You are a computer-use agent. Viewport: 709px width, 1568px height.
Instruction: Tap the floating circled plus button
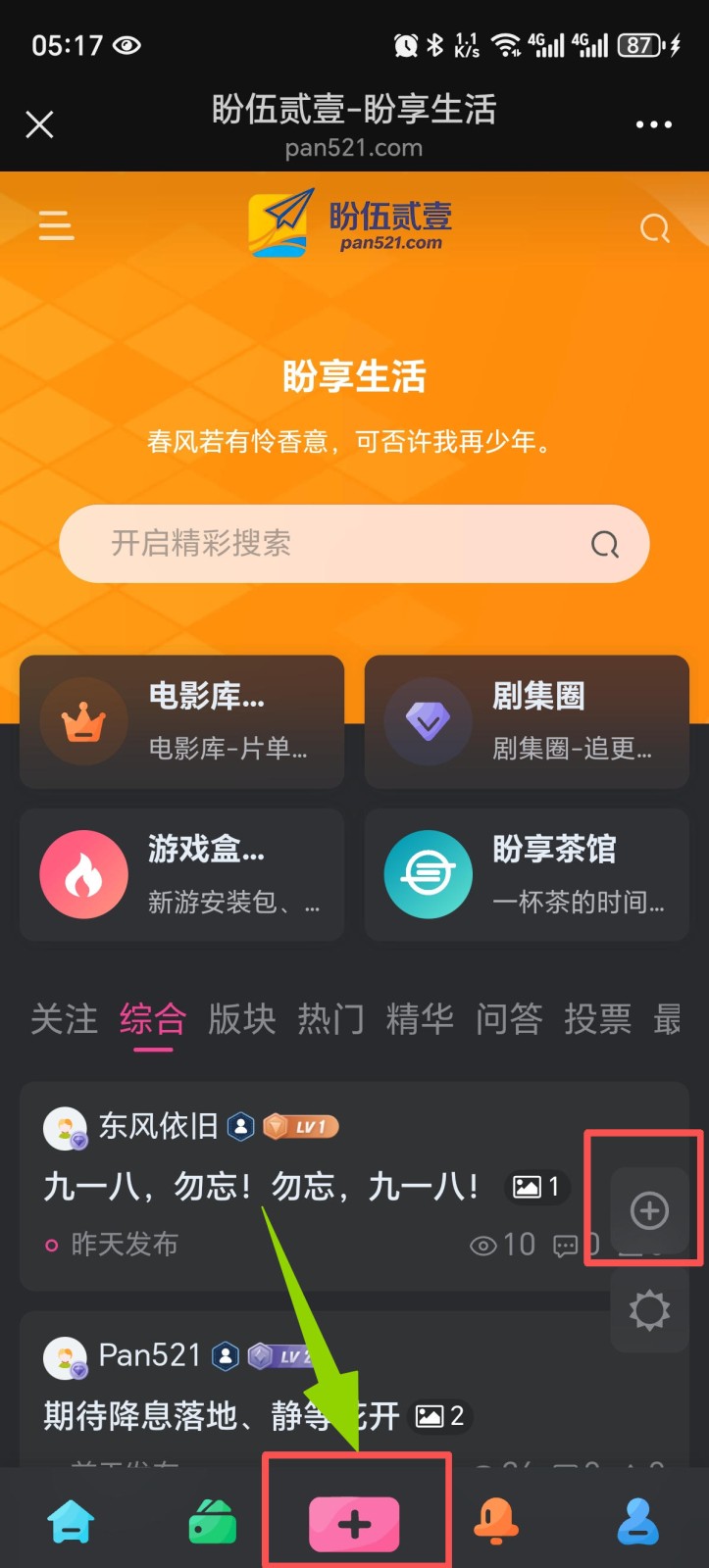(648, 1211)
